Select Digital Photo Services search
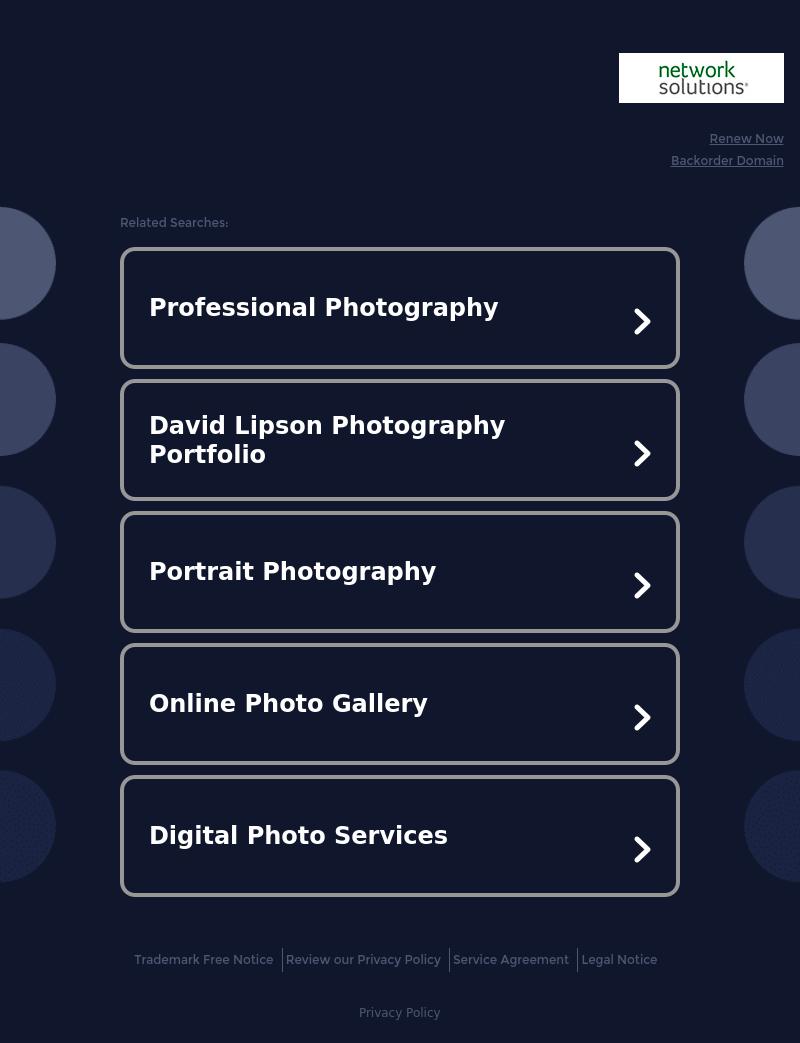The width and height of the screenshot is (800, 1043). click(x=399, y=836)
